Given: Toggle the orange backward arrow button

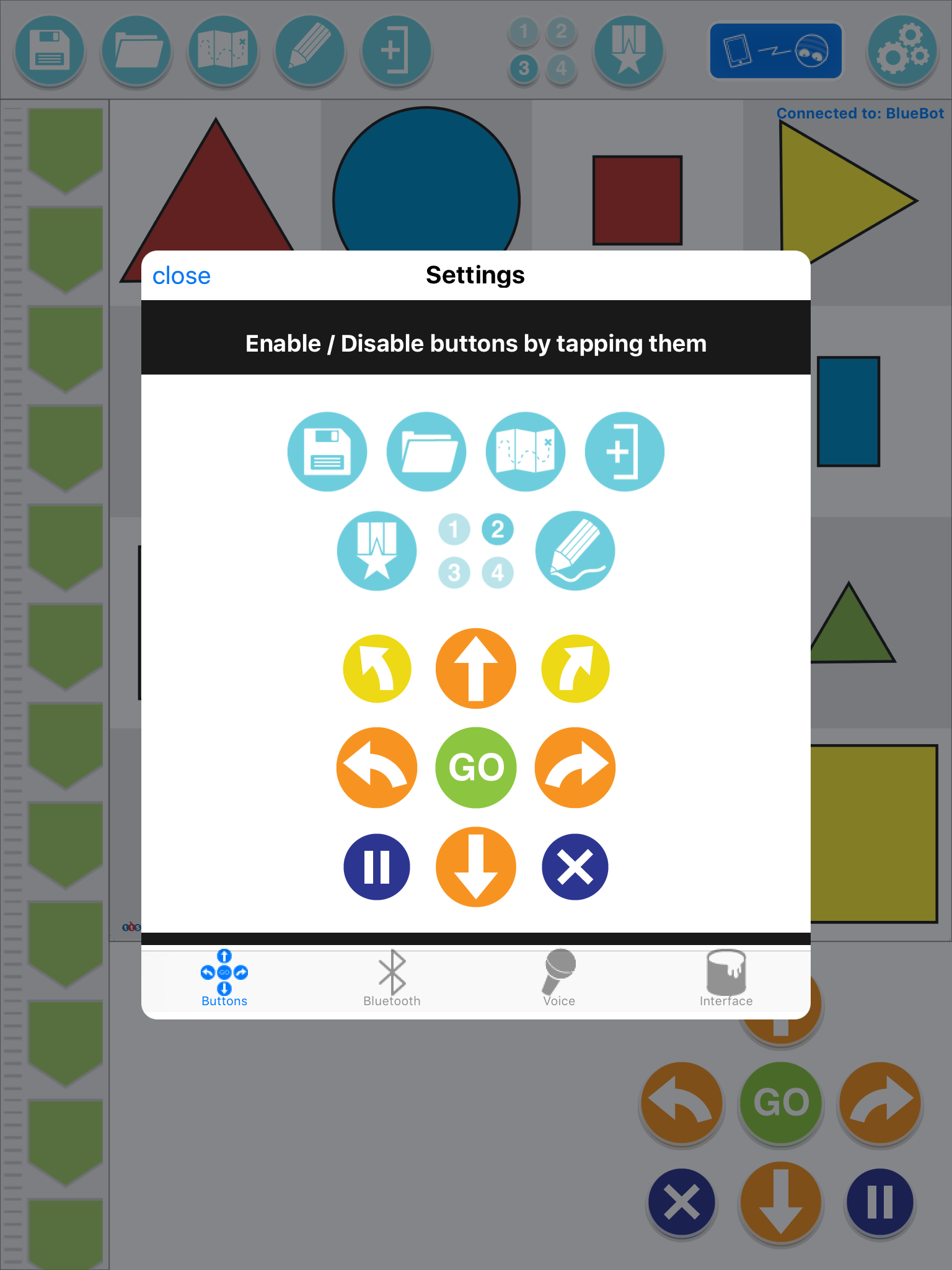Looking at the screenshot, I should click(476, 867).
